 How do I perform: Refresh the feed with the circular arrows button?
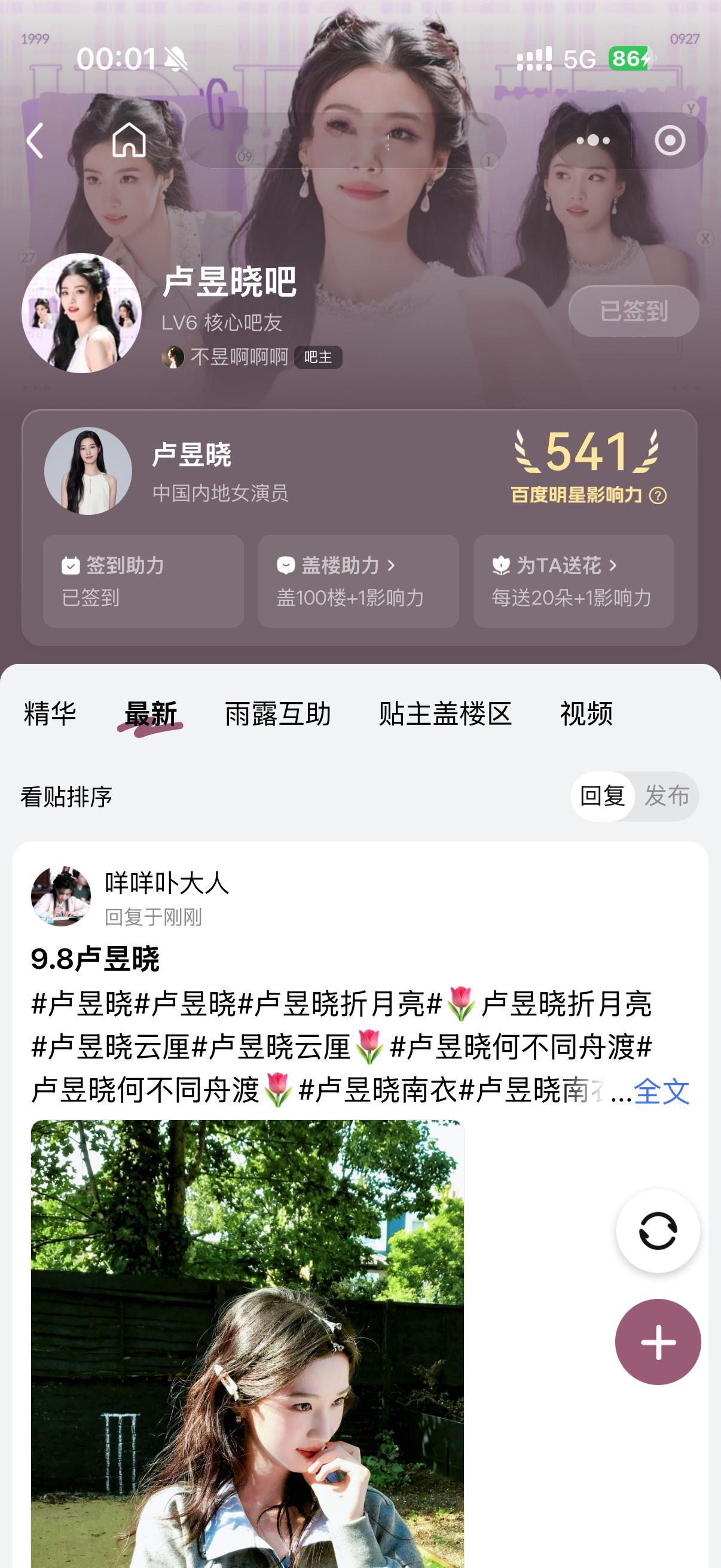tap(658, 1230)
